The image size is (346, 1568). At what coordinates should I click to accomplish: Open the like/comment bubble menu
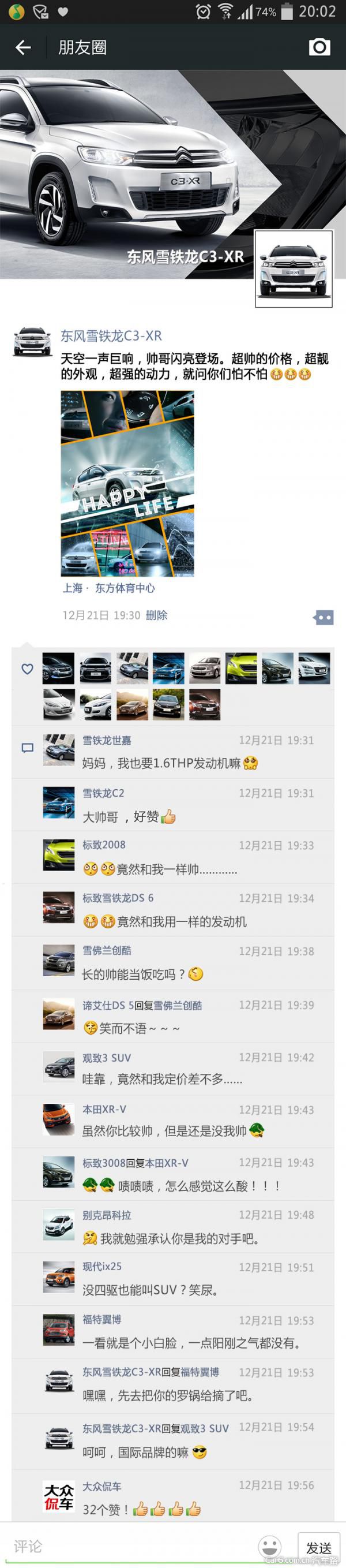323,617
